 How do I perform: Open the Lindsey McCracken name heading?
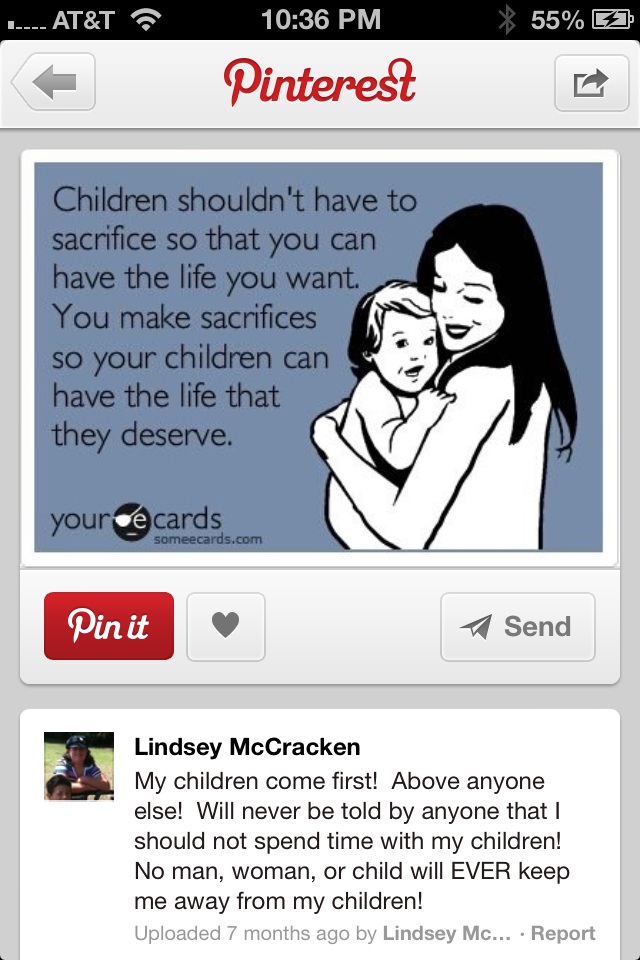click(x=247, y=746)
